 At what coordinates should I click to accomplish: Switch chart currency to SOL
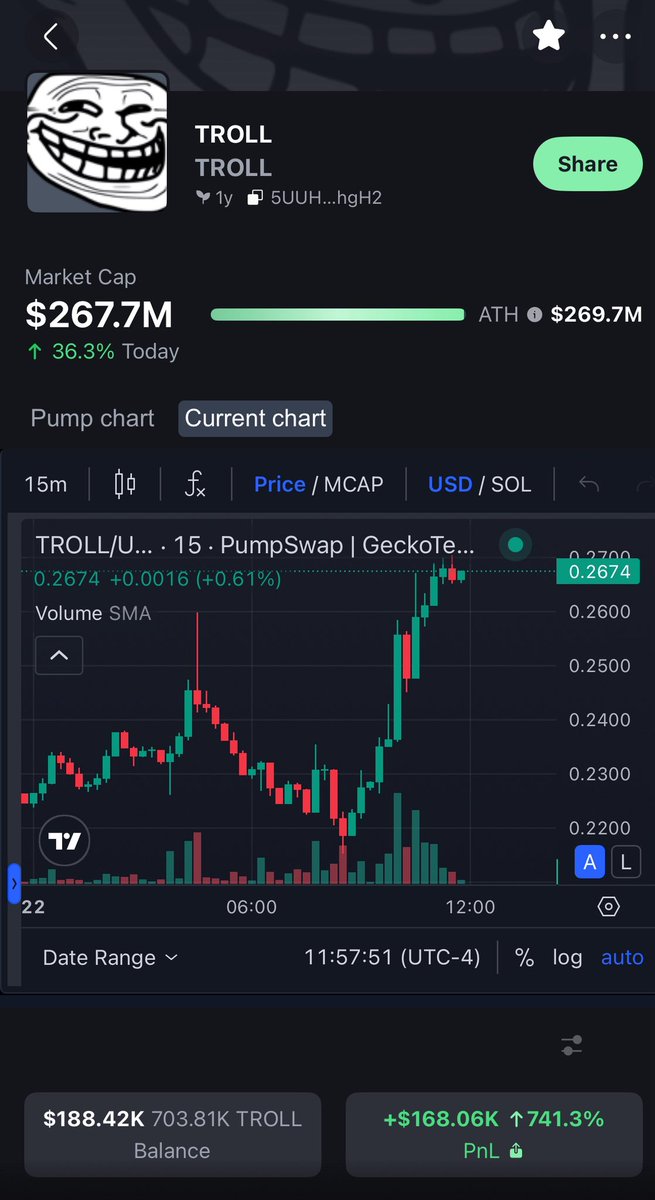click(511, 484)
